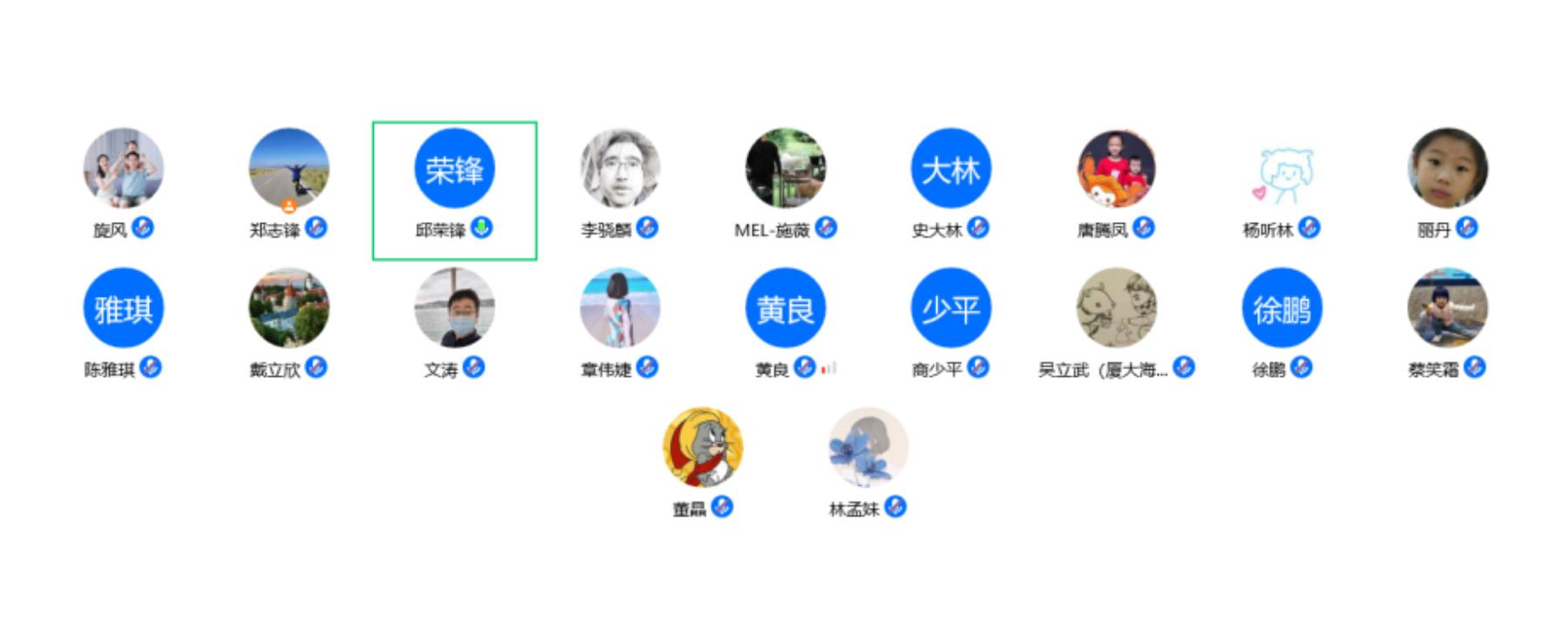Screen dimensions: 1568x633
Task: Open 杨听林's participant tile
Action: click(1281, 169)
